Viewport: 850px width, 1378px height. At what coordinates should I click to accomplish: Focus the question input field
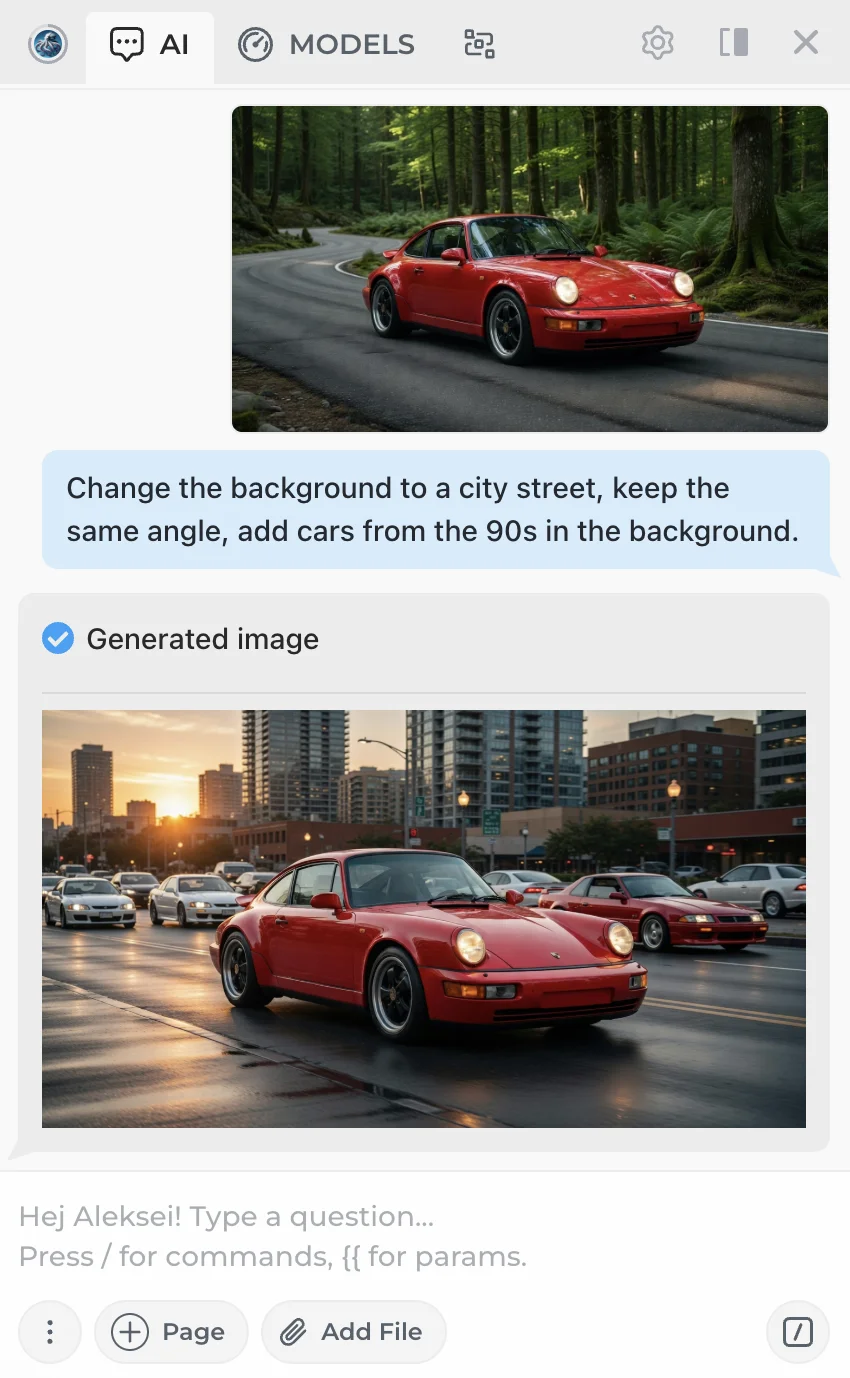pos(400,1235)
